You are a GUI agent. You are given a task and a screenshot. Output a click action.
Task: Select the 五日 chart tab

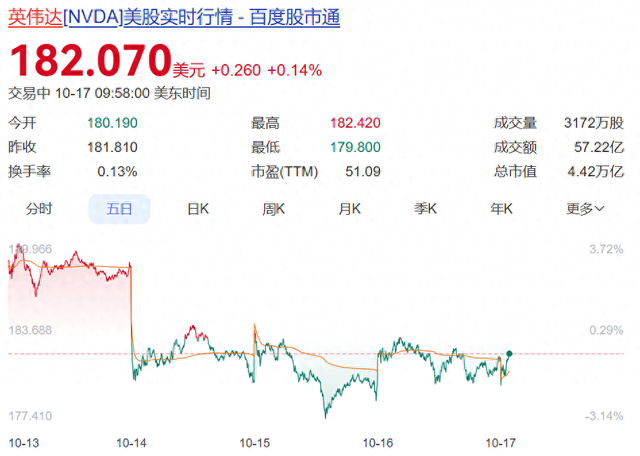(x=118, y=208)
